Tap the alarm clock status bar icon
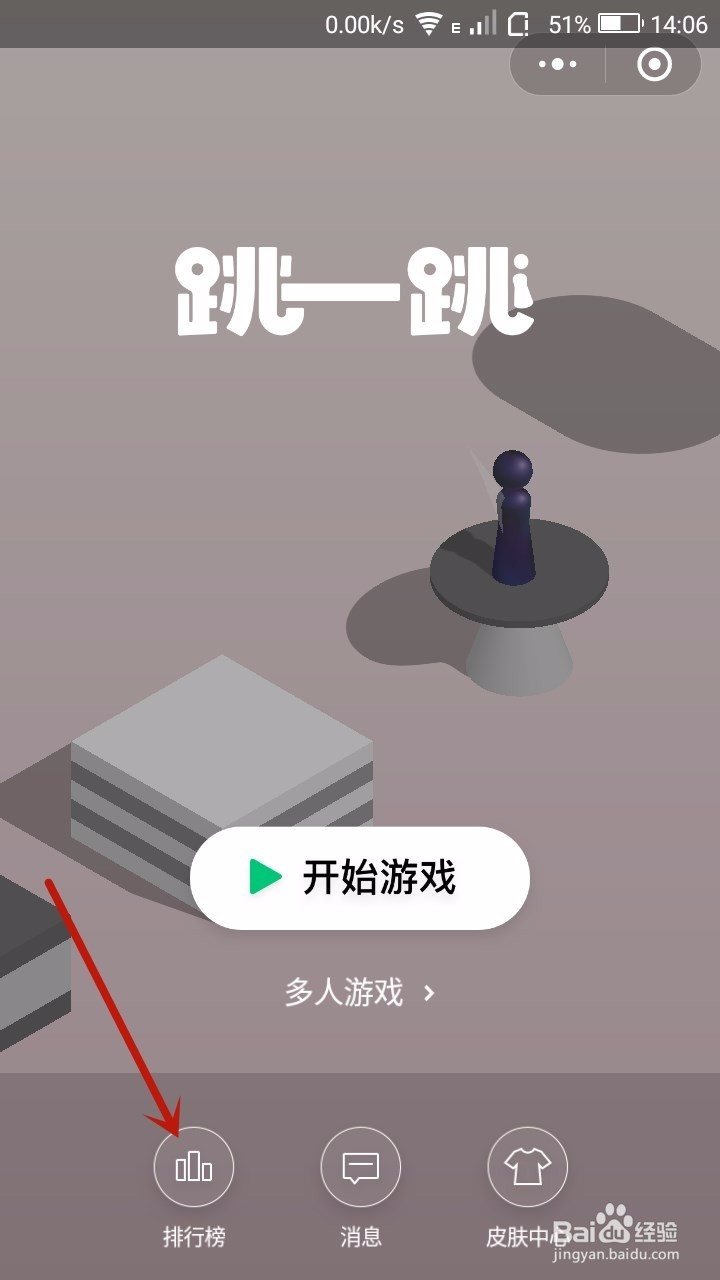Screen dimensions: 720x1280 click(x=521, y=18)
